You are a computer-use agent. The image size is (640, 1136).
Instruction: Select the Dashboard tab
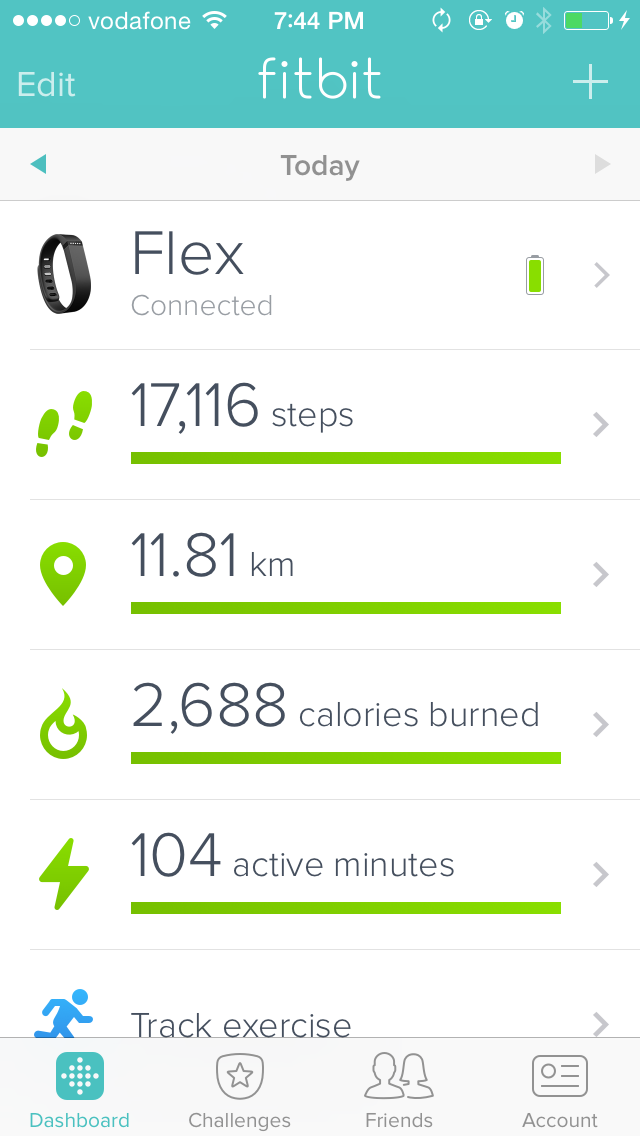(x=80, y=1090)
